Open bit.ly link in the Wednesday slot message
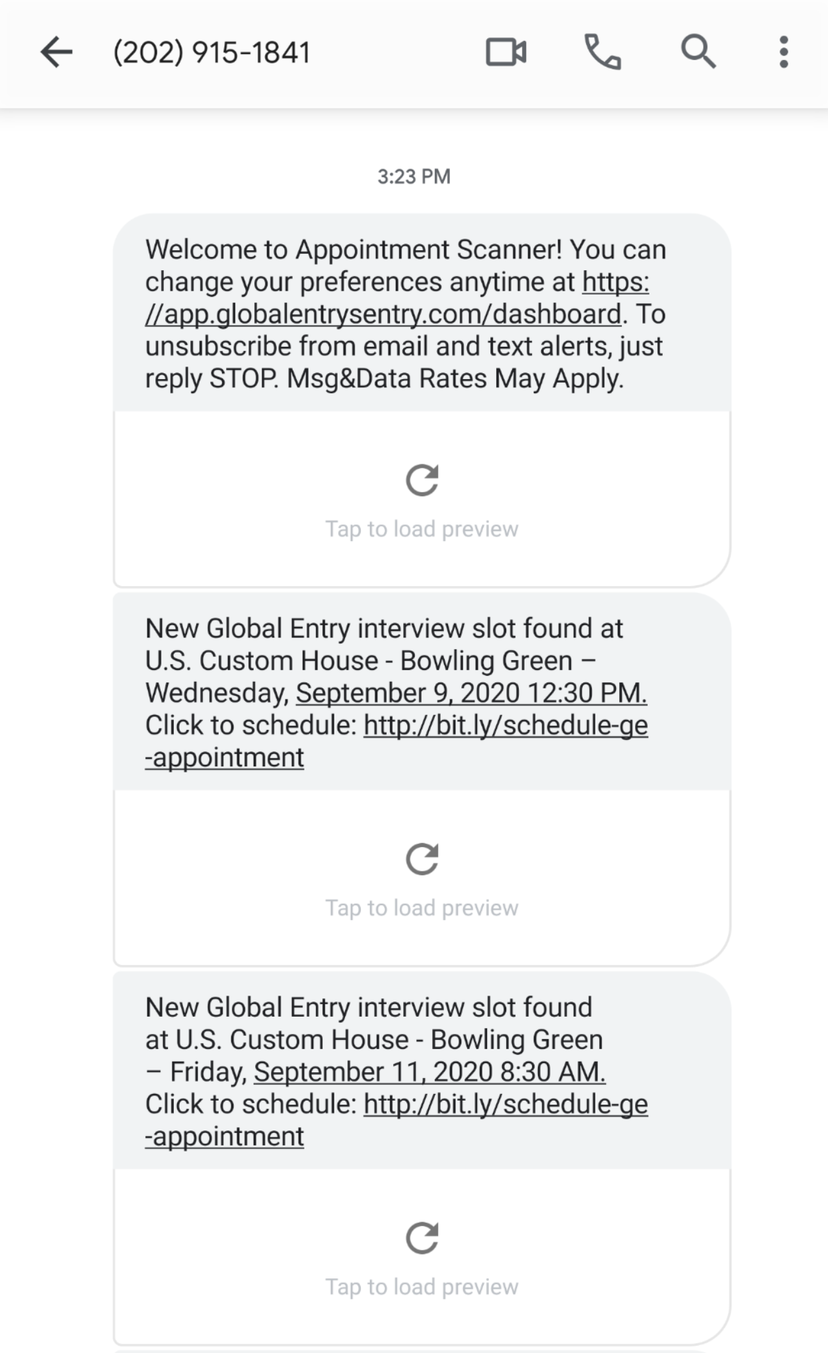The image size is (828, 1353). [397, 741]
